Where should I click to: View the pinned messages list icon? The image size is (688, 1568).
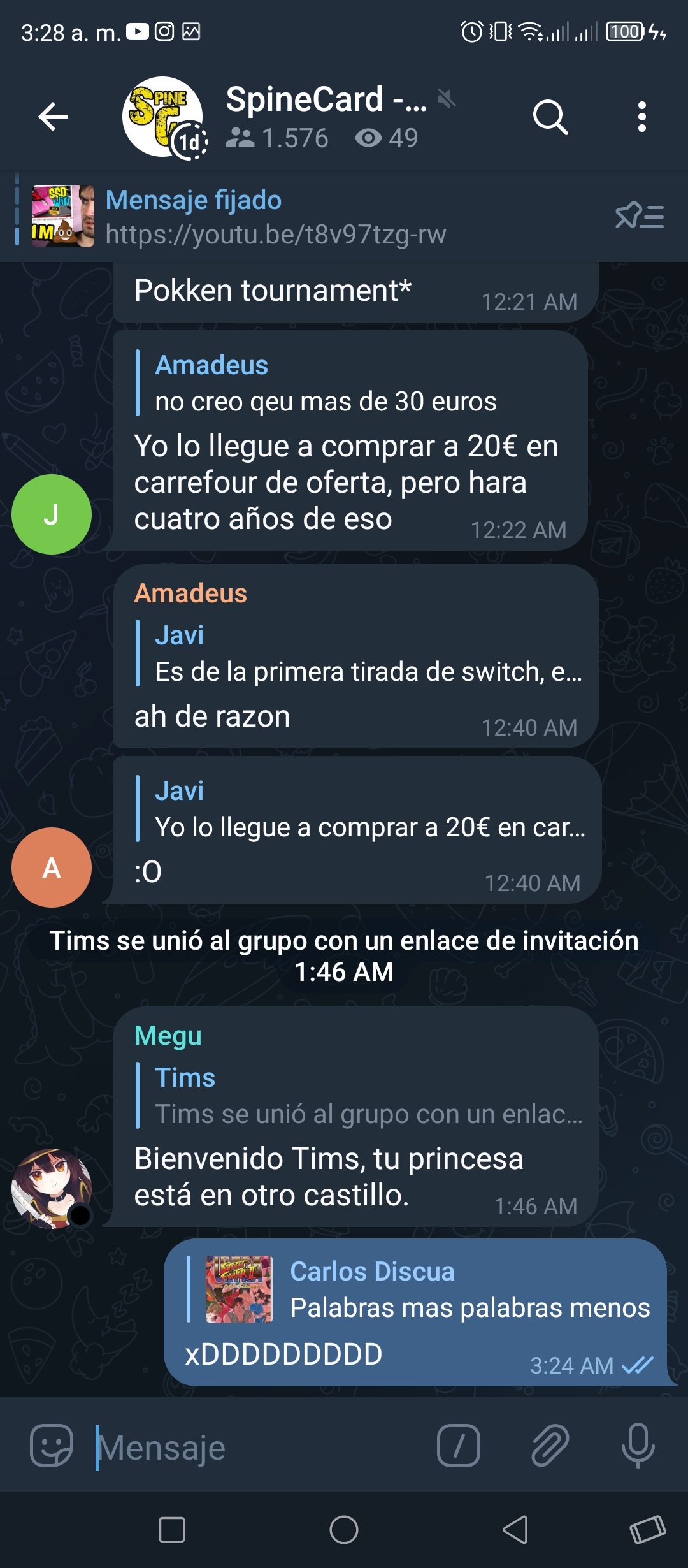coord(639,216)
